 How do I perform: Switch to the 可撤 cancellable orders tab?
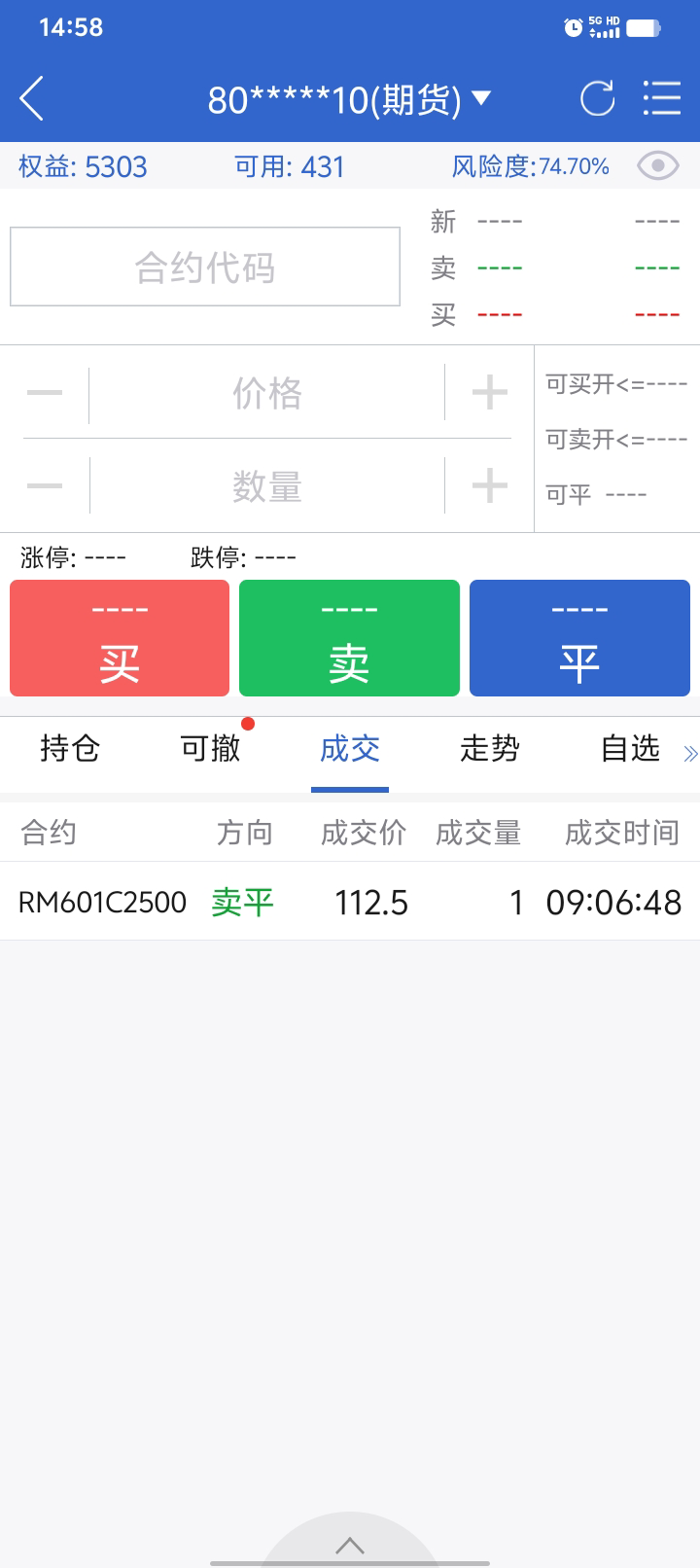click(210, 748)
